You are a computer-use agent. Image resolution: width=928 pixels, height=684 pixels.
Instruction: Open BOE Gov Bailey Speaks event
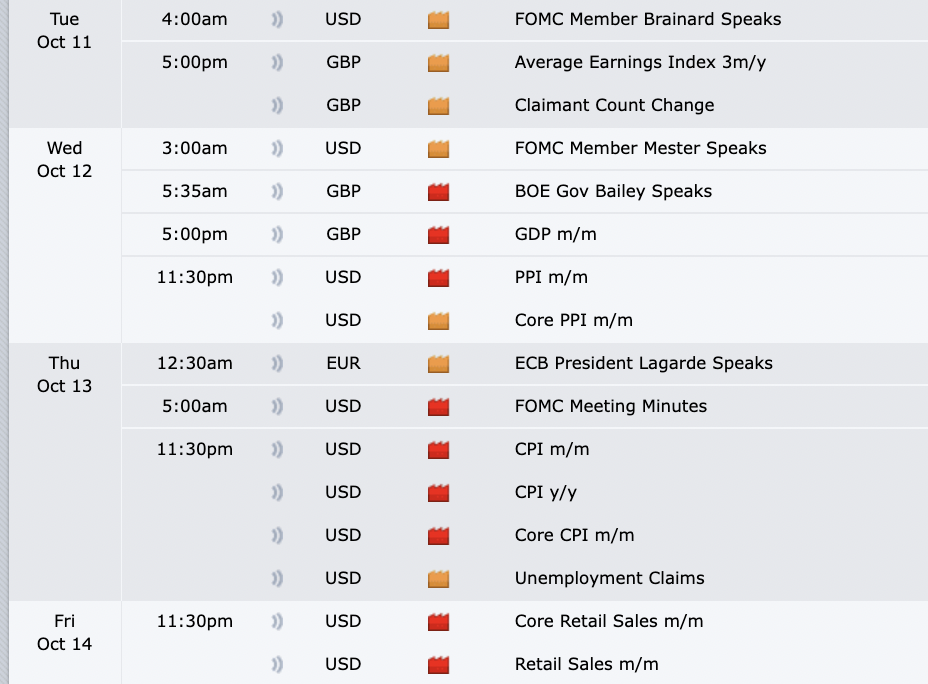[613, 191]
